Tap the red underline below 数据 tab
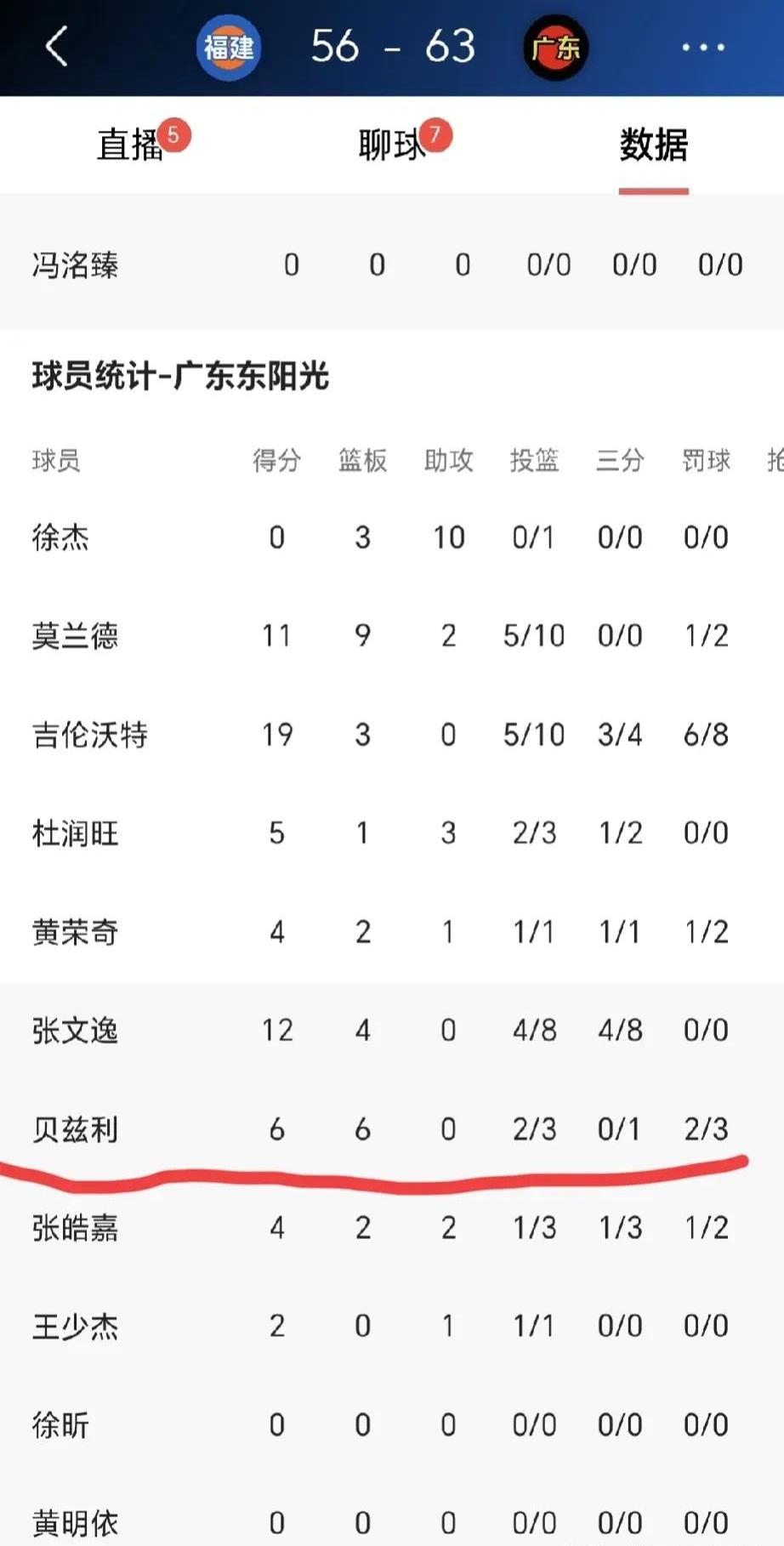Screen dimensions: 784x1546 654,192
